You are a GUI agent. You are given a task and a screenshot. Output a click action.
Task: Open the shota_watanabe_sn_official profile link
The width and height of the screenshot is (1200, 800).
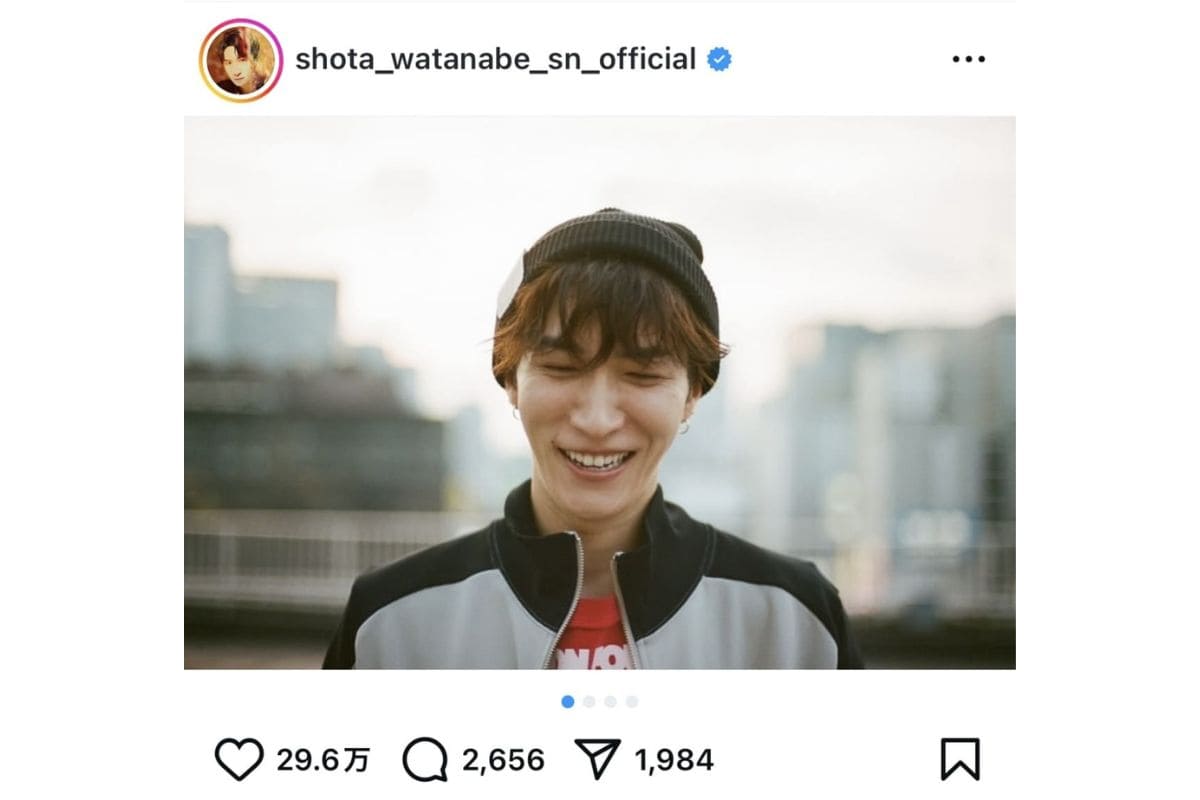tap(495, 60)
